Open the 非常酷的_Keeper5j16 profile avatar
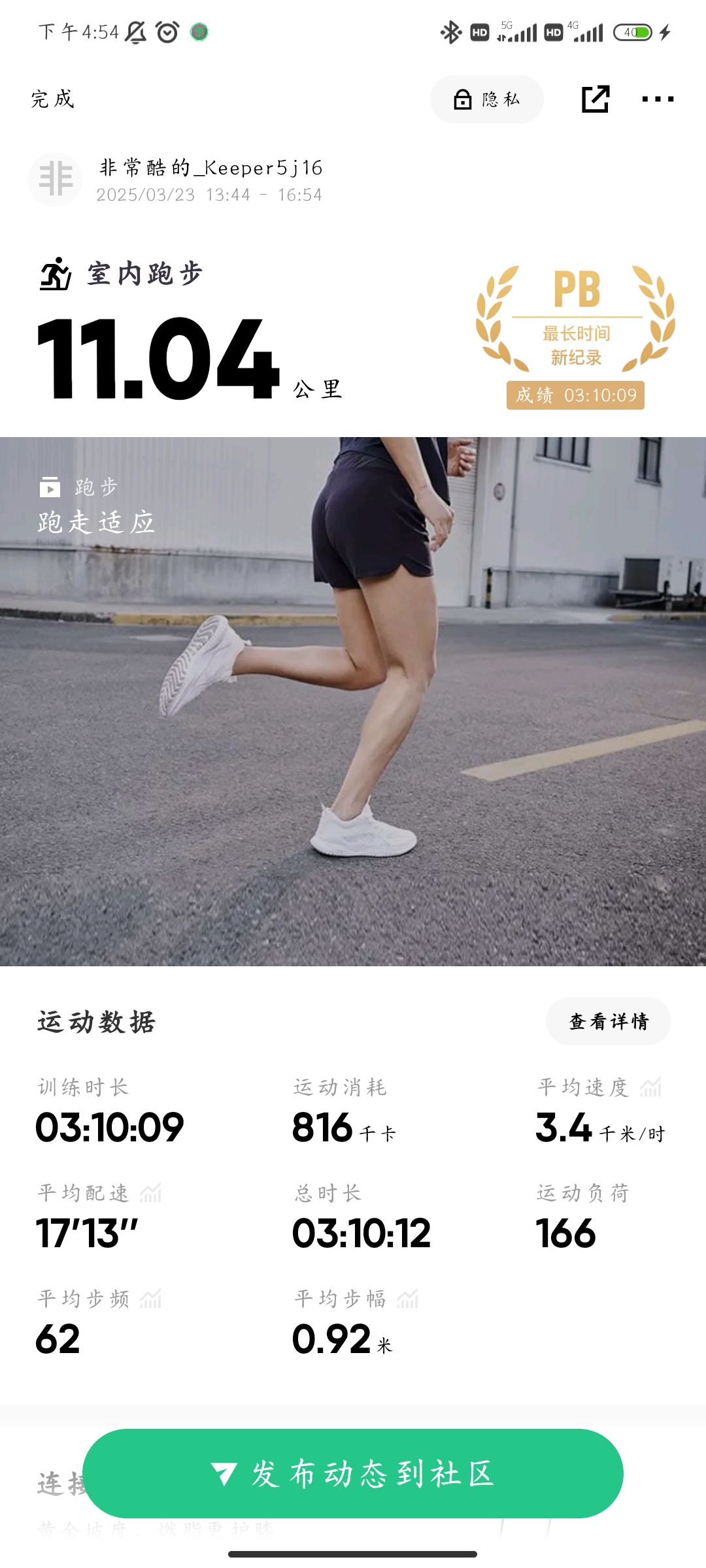The width and height of the screenshot is (706, 1568). (55, 180)
